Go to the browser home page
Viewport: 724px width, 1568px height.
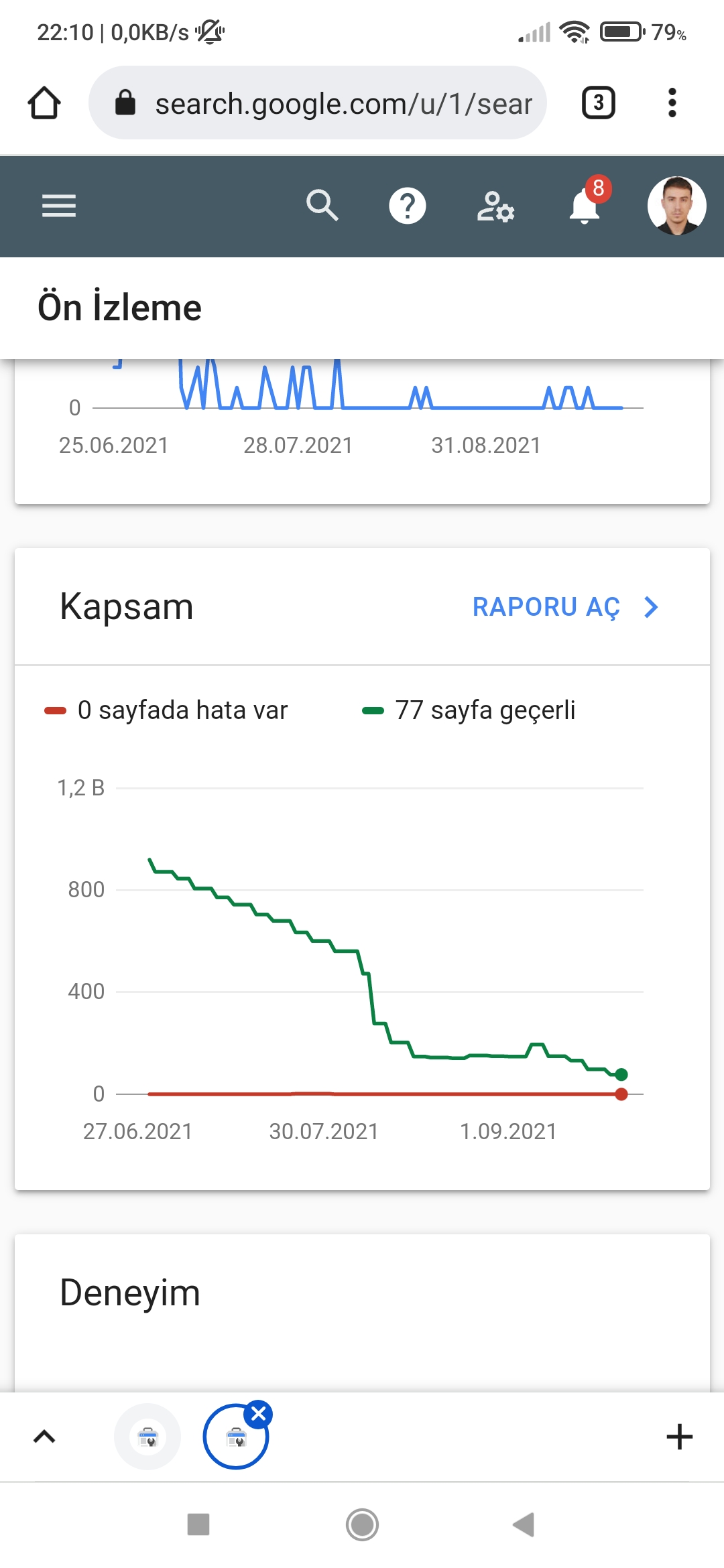pos(44,103)
